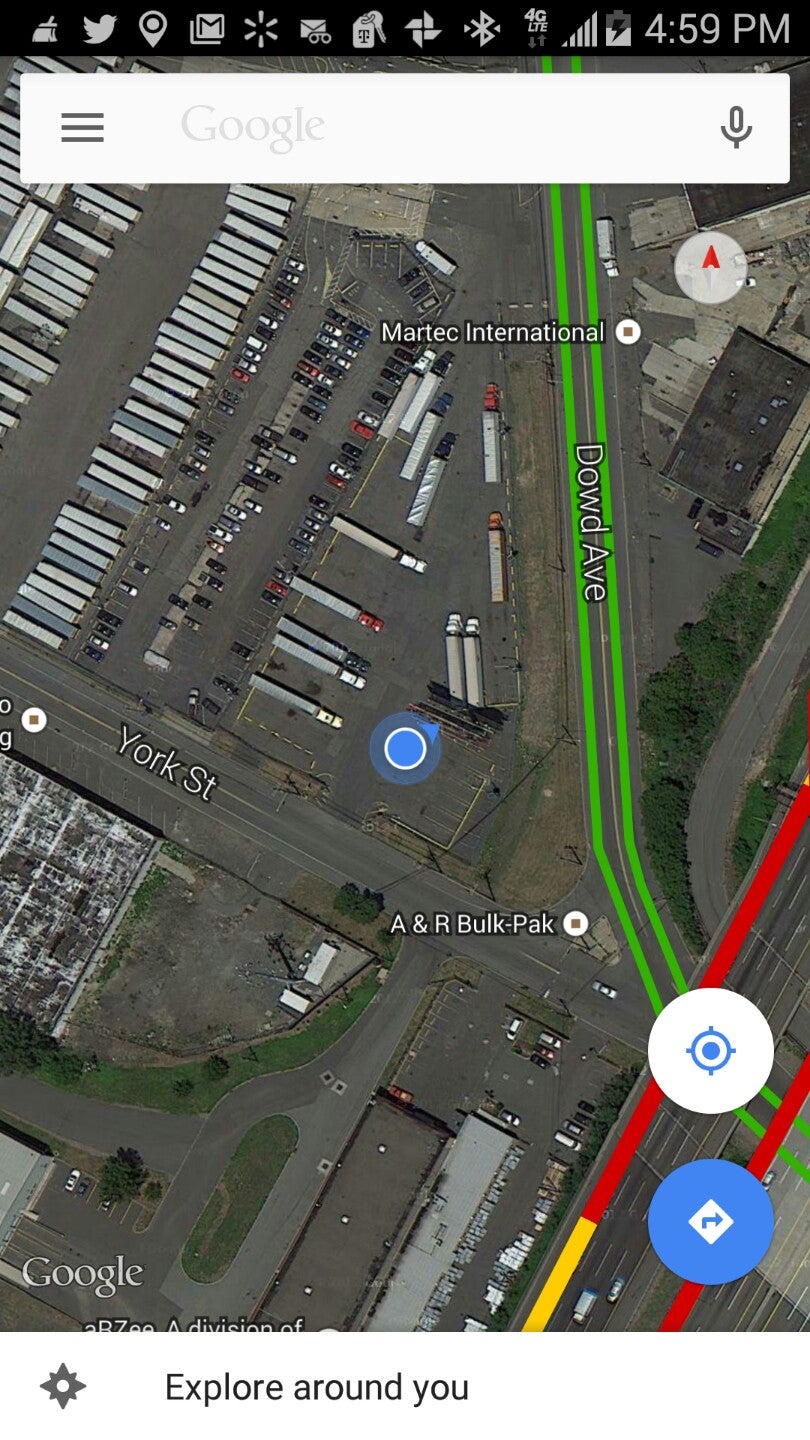Open the hamburger side menu
Viewport: 810px width, 1440px height.
pyautogui.click(x=82, y=128)
